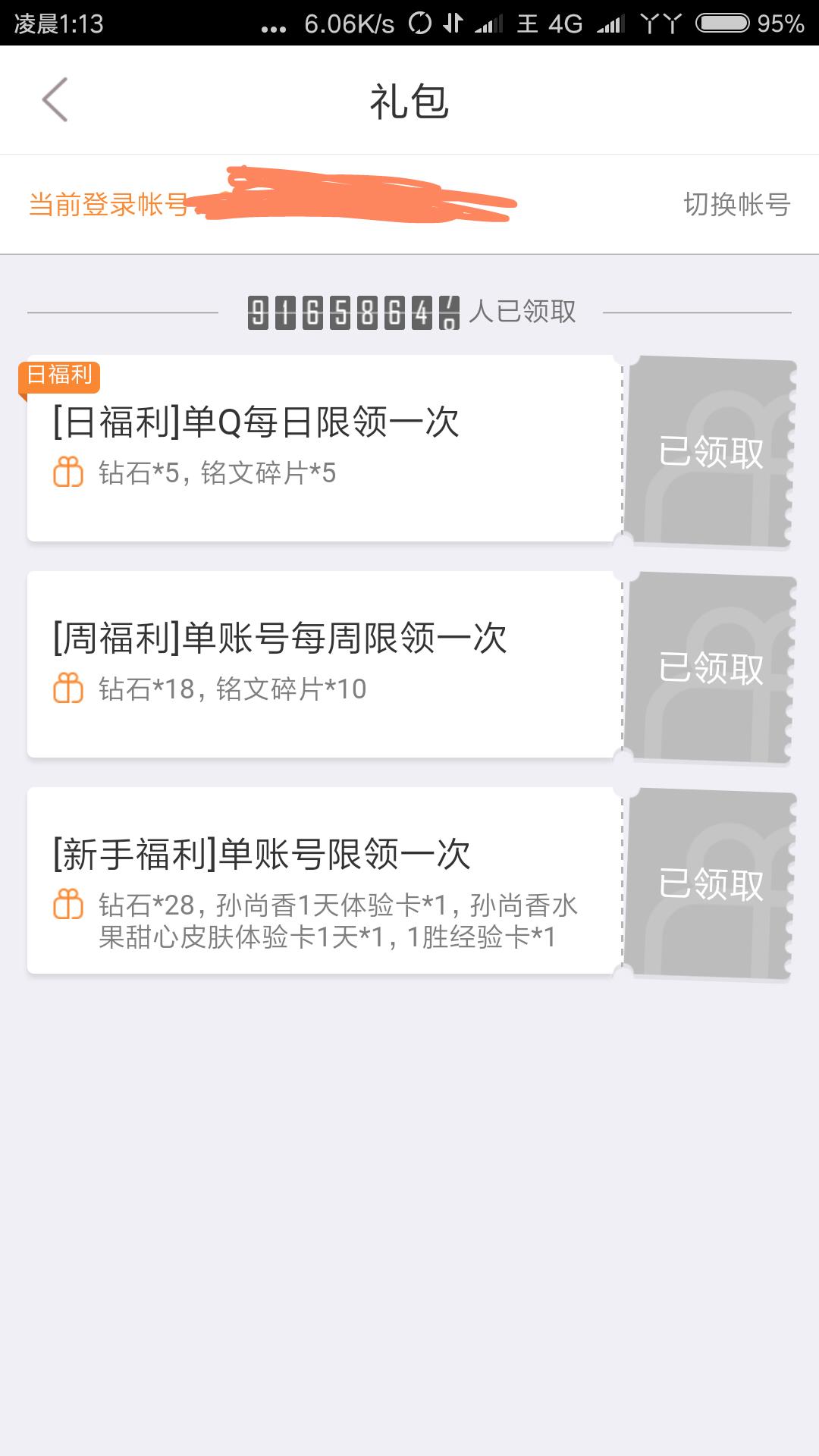Tap 已领取 on the 日福利 card
This screenshot has height=1456, width=819.
click(x=711, y=451)
